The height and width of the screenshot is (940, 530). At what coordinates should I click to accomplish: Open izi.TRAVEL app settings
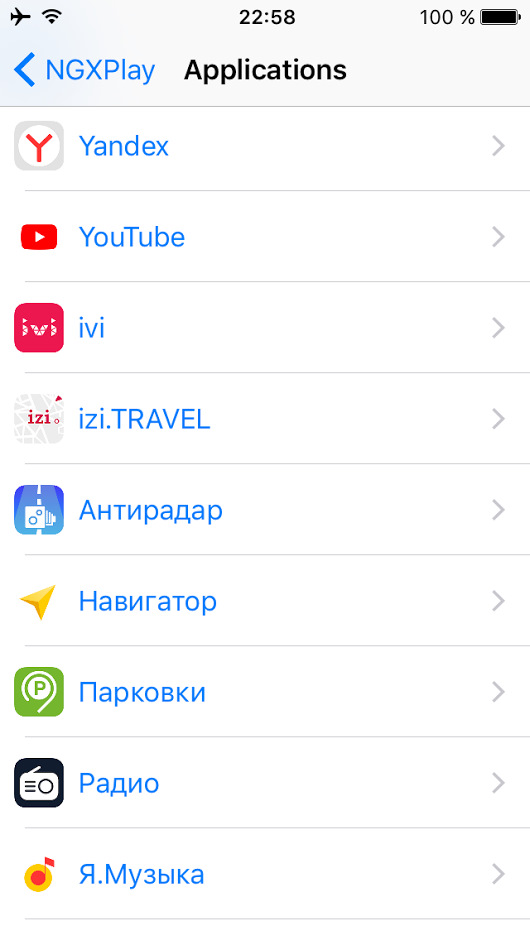265,419
